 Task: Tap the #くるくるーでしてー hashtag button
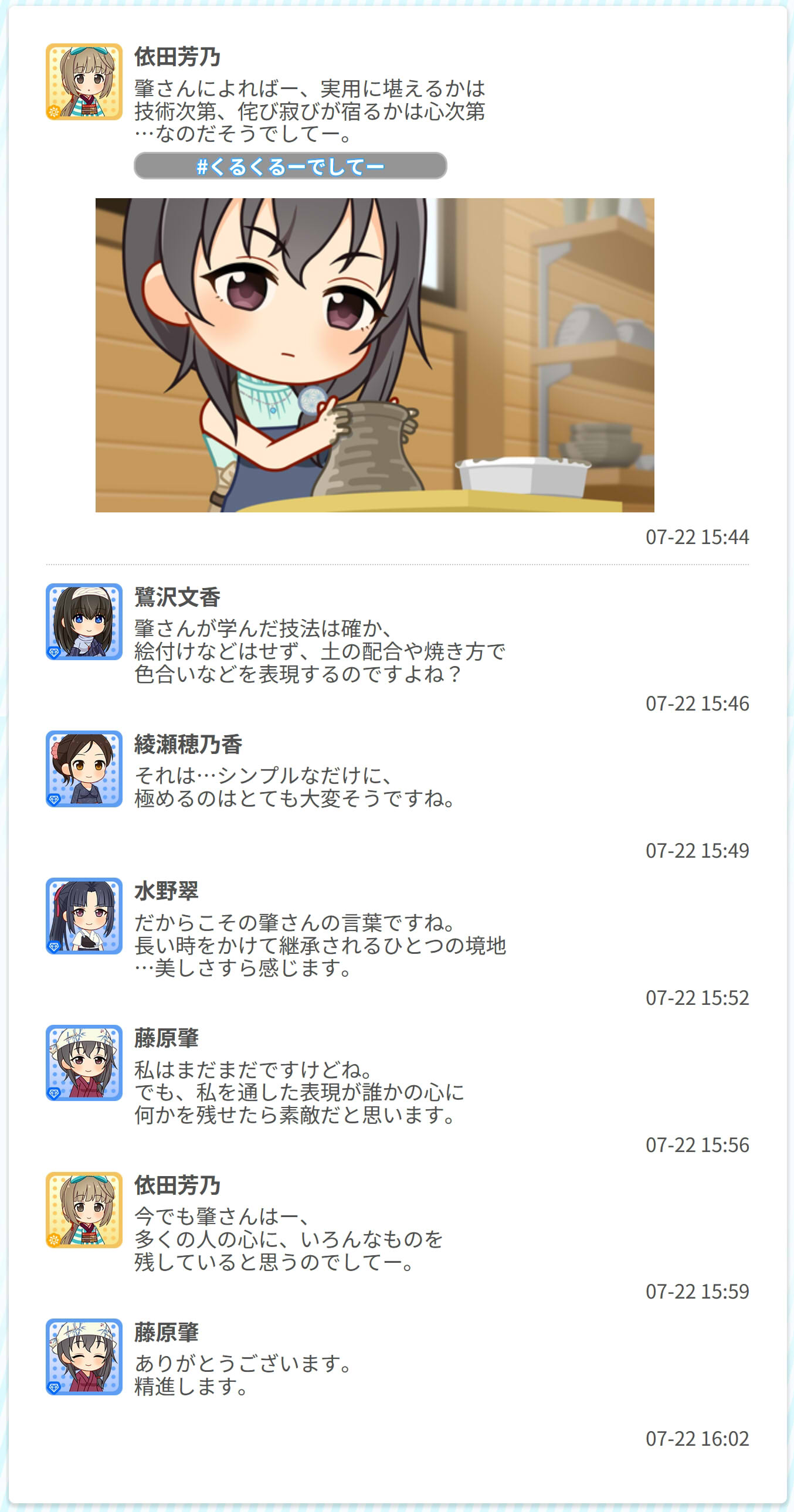(290, 166)
